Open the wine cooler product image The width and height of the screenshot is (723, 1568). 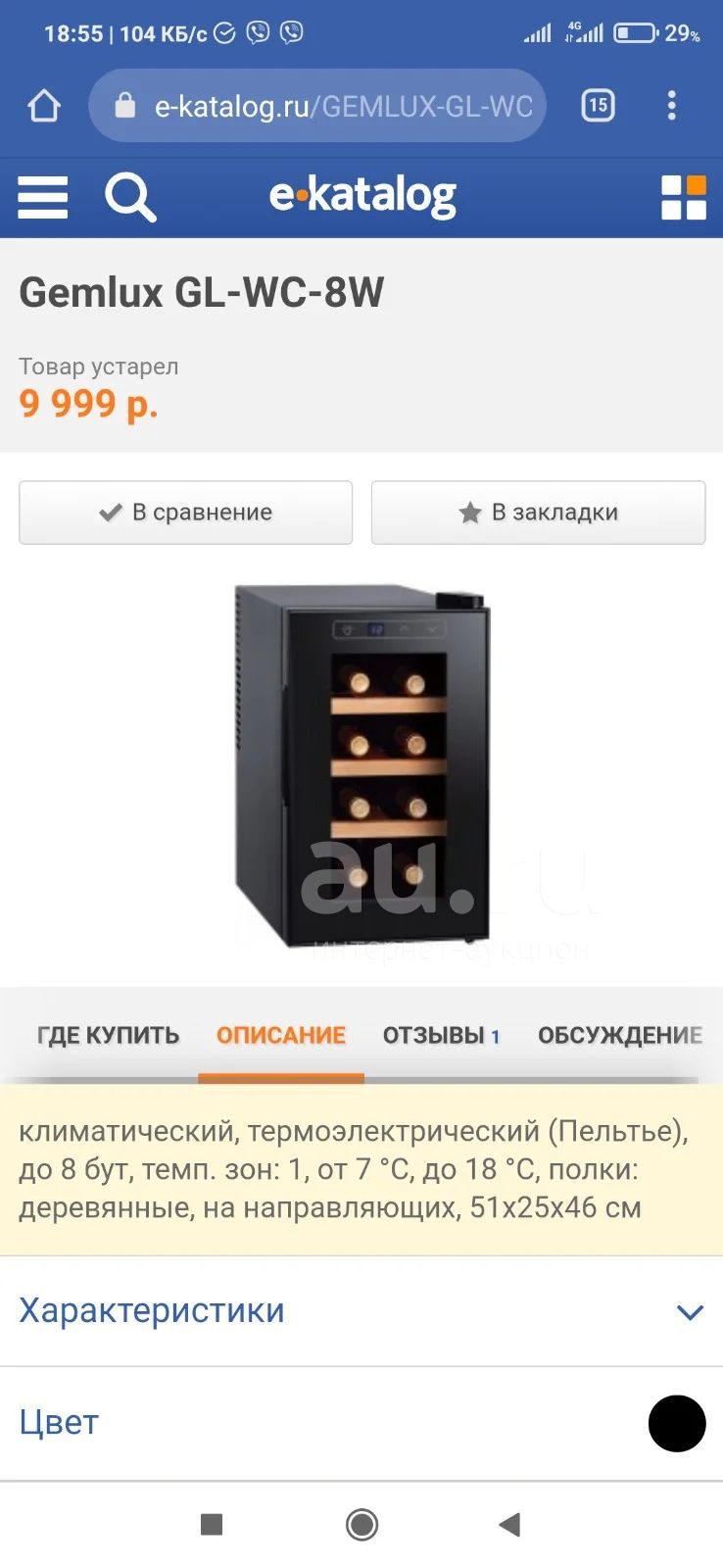(x=361, y=765)
